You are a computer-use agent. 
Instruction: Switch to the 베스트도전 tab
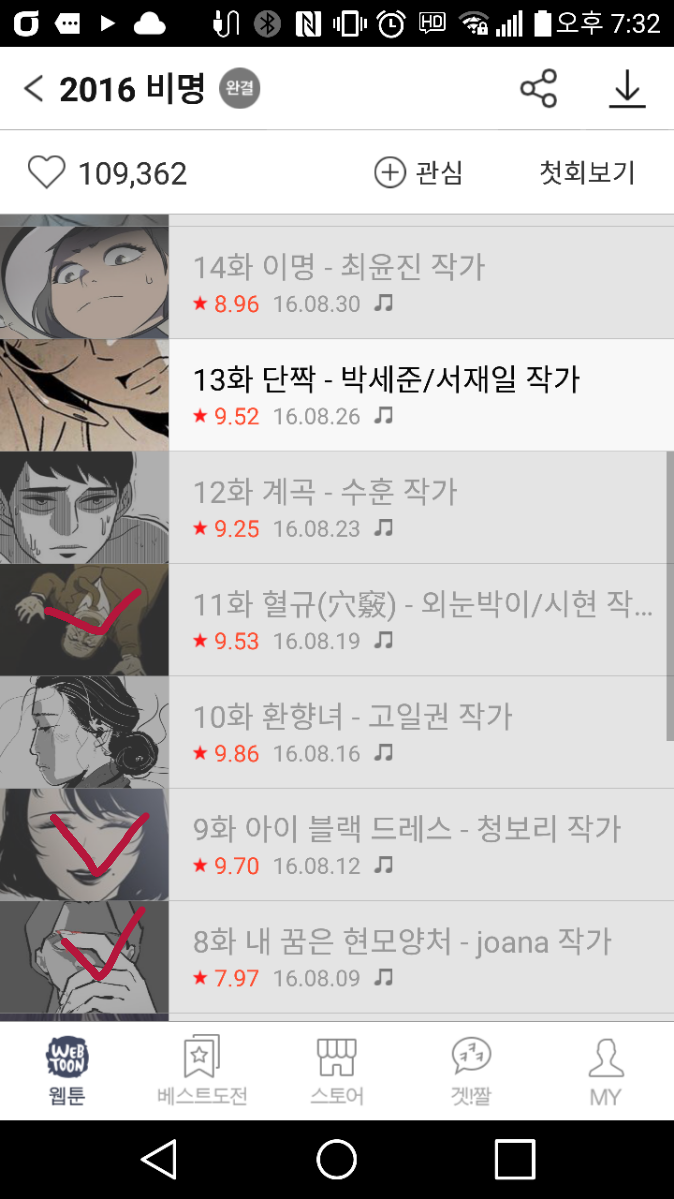202,1070
